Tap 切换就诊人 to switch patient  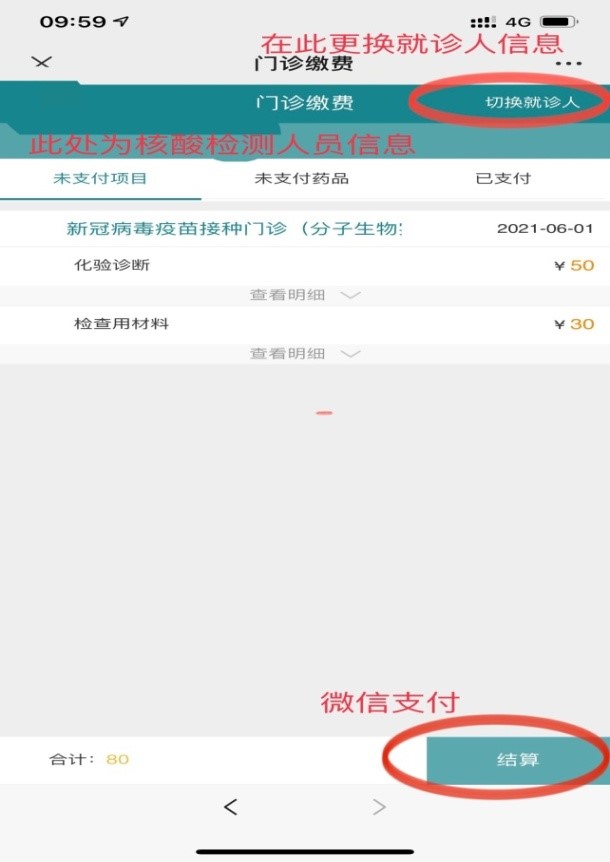coord(532,102)
